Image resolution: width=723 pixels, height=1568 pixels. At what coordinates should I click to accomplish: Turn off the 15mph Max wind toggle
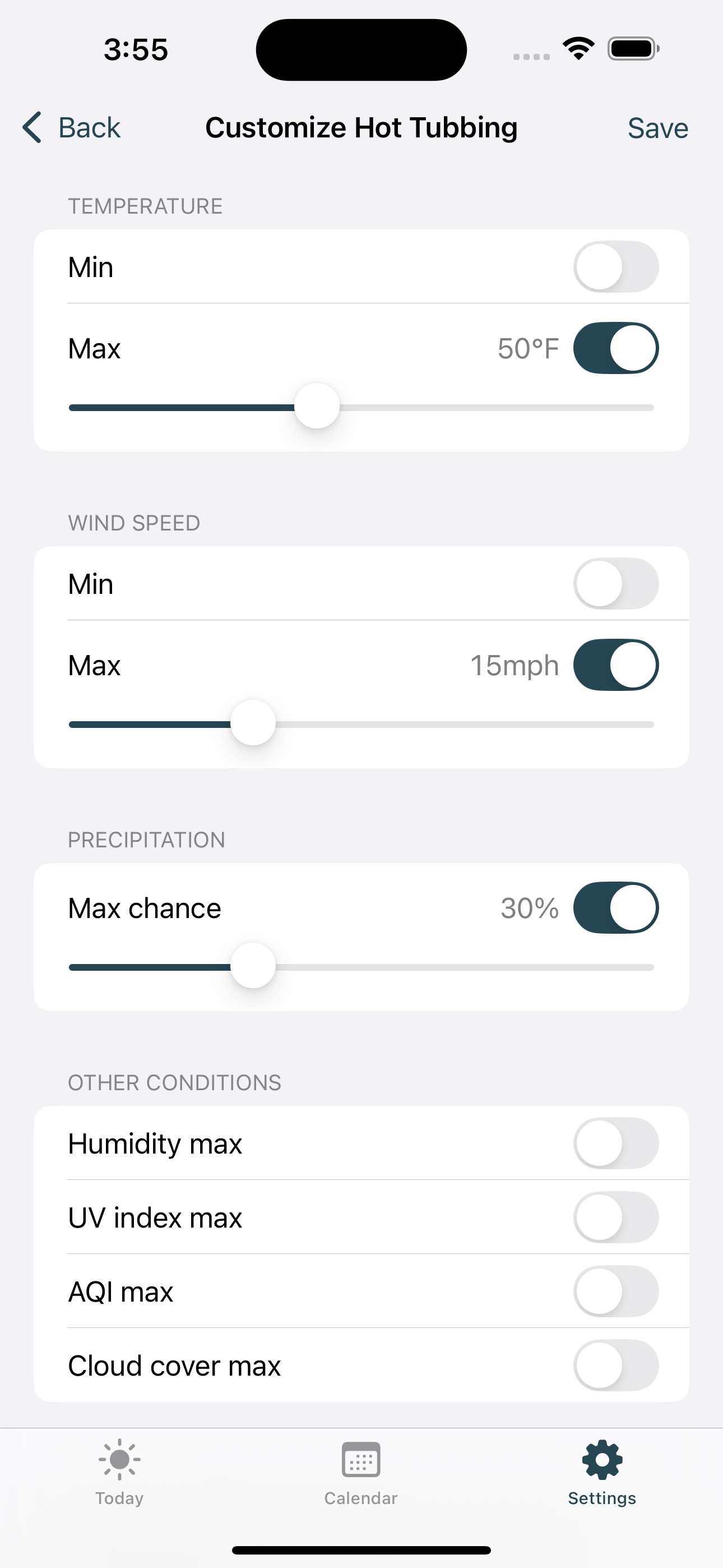pyautogui.click(x=616, y=665)
